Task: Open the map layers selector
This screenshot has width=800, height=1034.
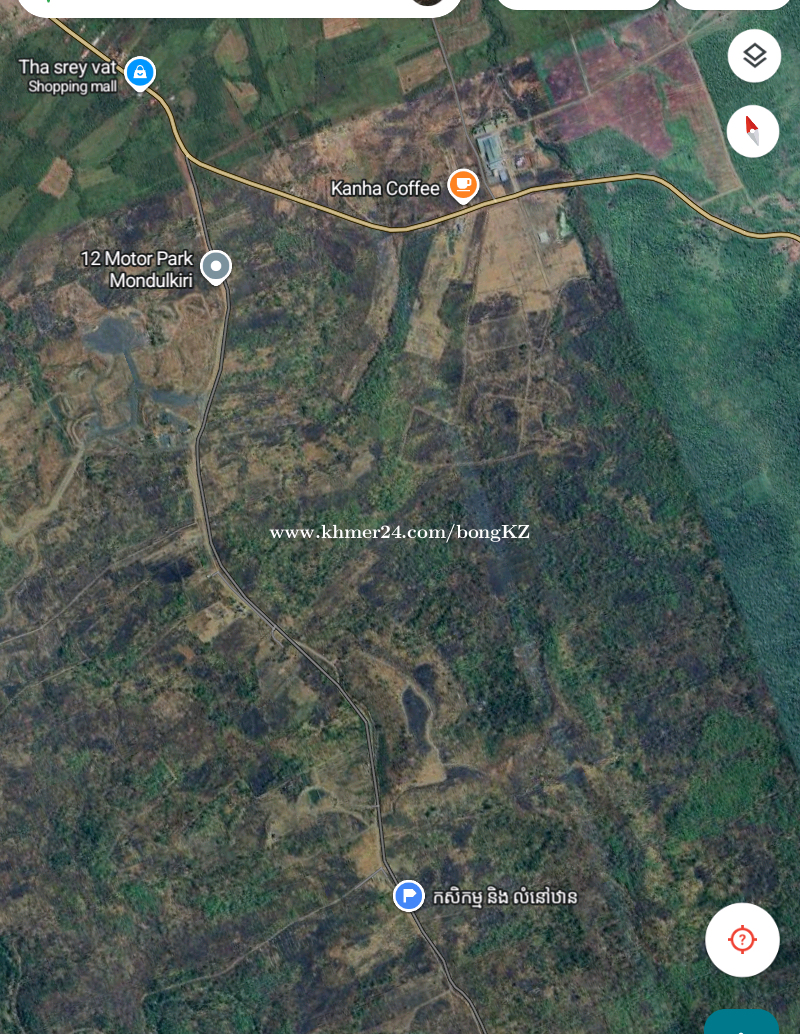Action: click(754, 56)
